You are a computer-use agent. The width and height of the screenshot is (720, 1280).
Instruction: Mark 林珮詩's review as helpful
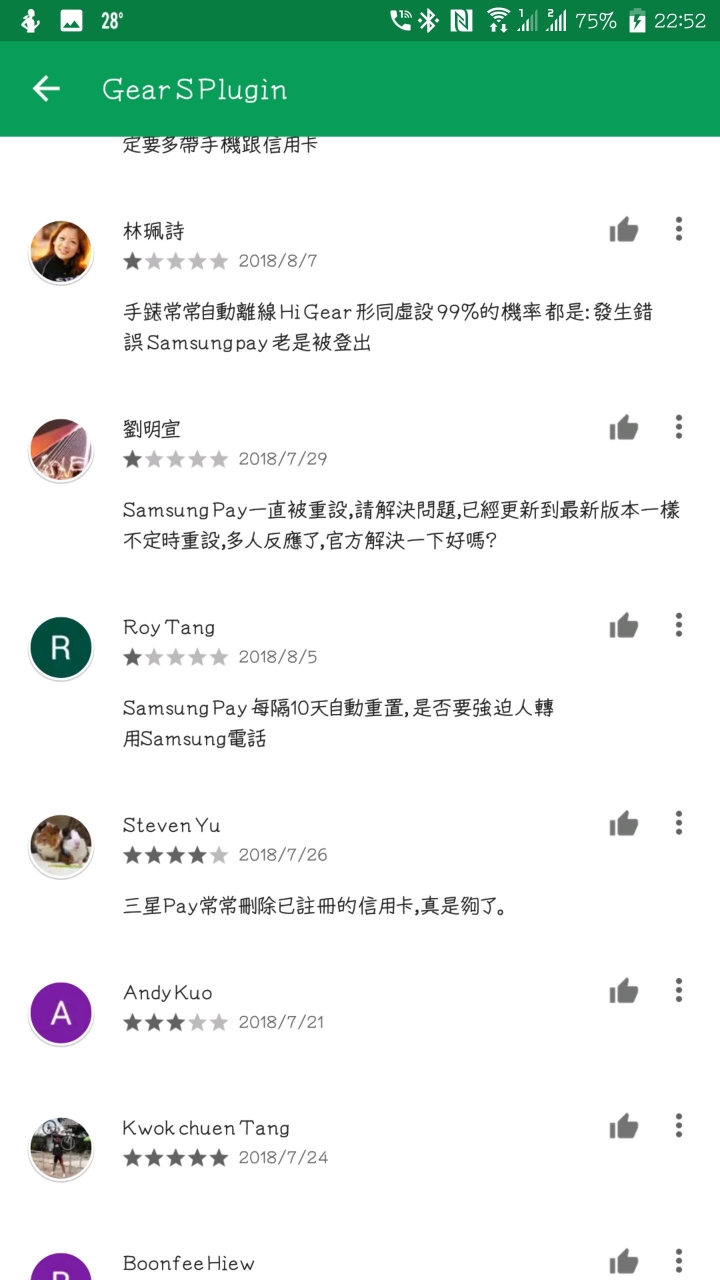(x=623, y=230)
